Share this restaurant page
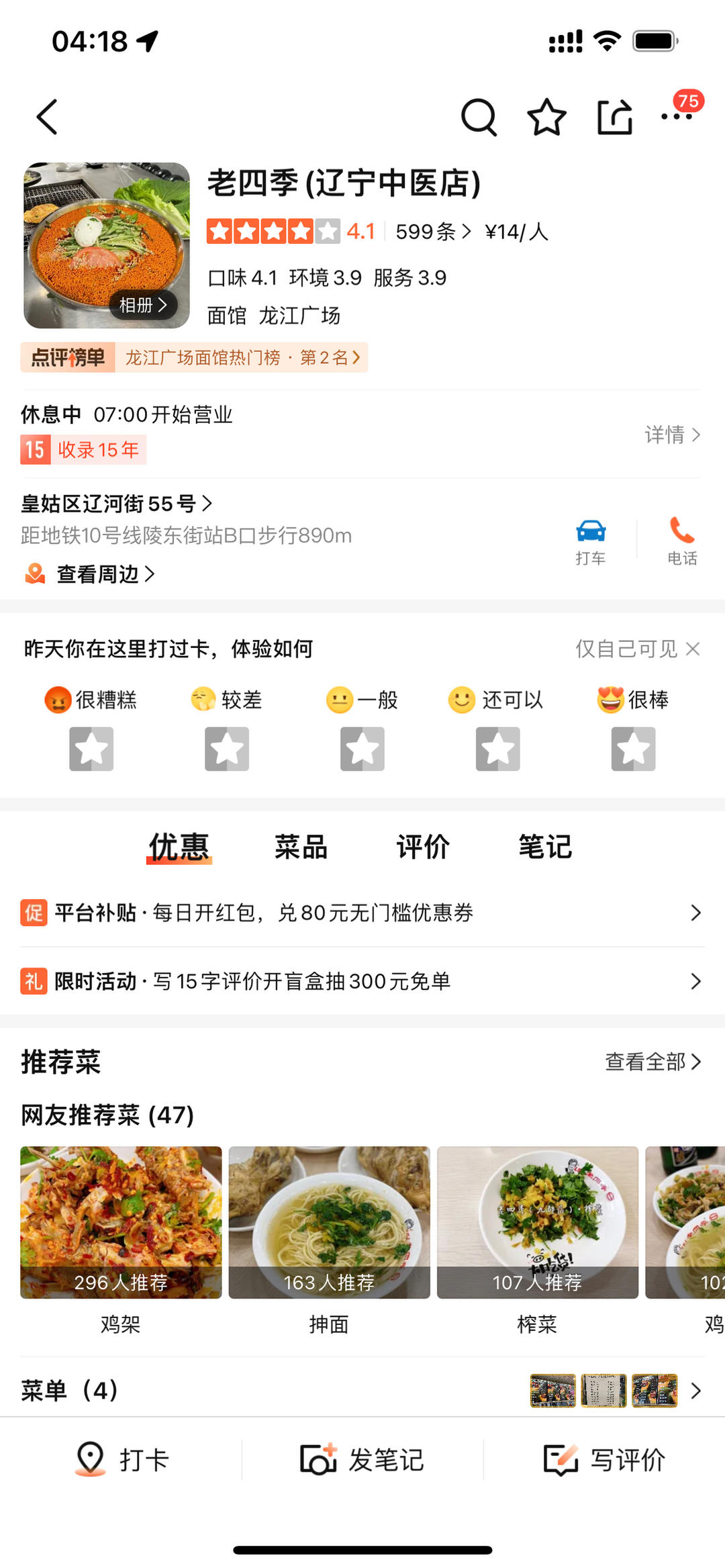725x1568 pixels. point(614,118)
